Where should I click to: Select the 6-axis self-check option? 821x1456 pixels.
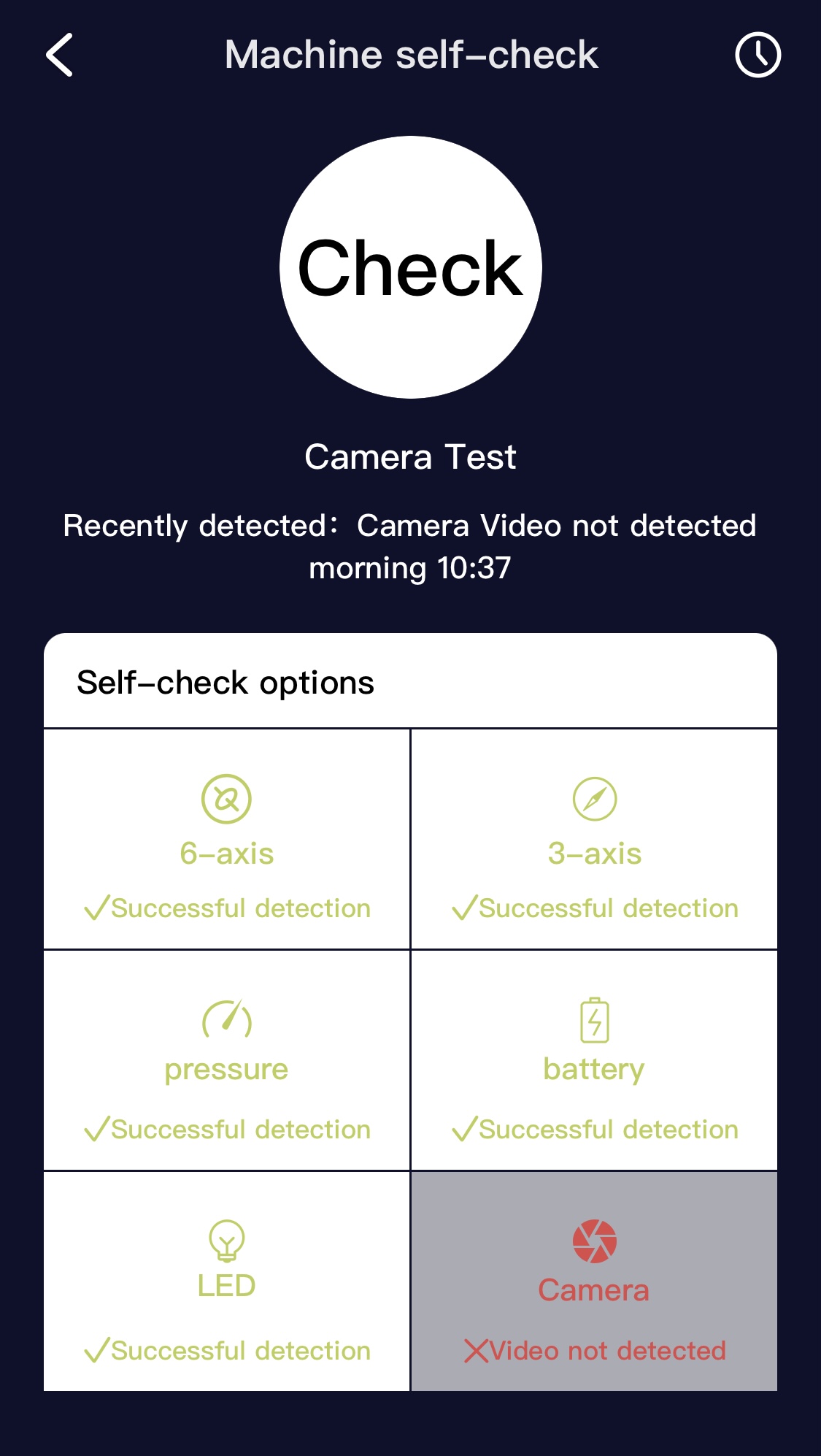click(226, 840)
